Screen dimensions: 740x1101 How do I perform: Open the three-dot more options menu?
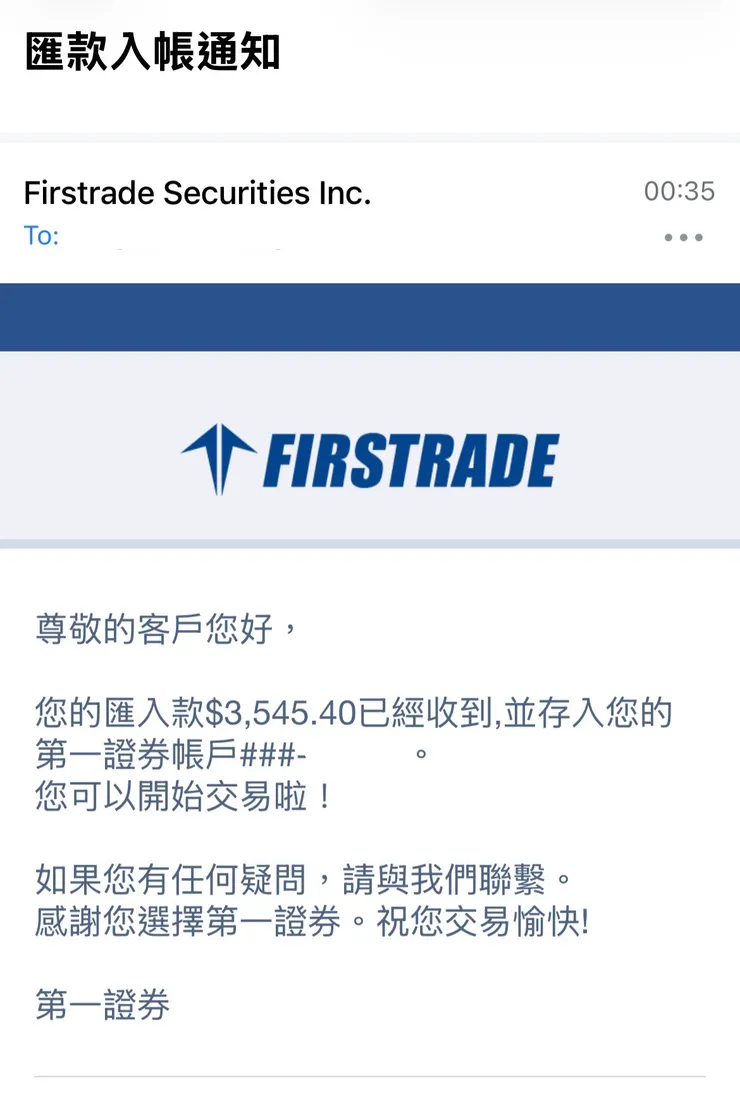(684, 238)
